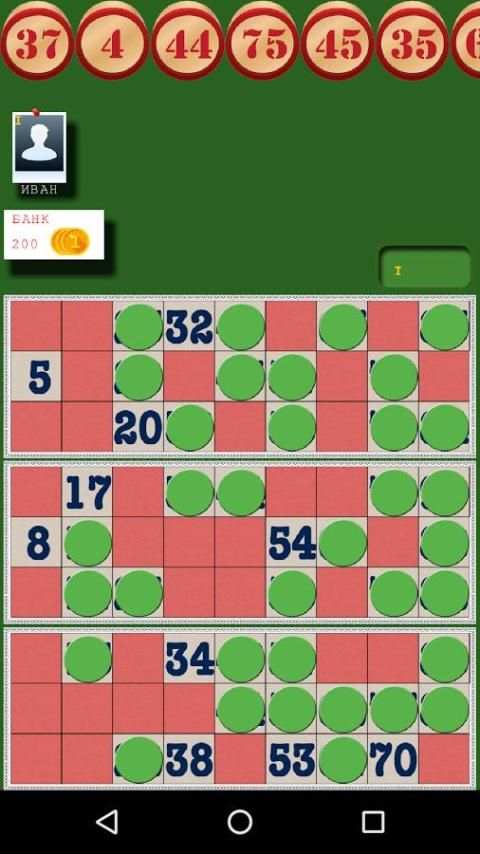The height and width of the screenshot is (854, 480).
Task: Mark number 5 on the first card
Action: [x=36, y=377]
